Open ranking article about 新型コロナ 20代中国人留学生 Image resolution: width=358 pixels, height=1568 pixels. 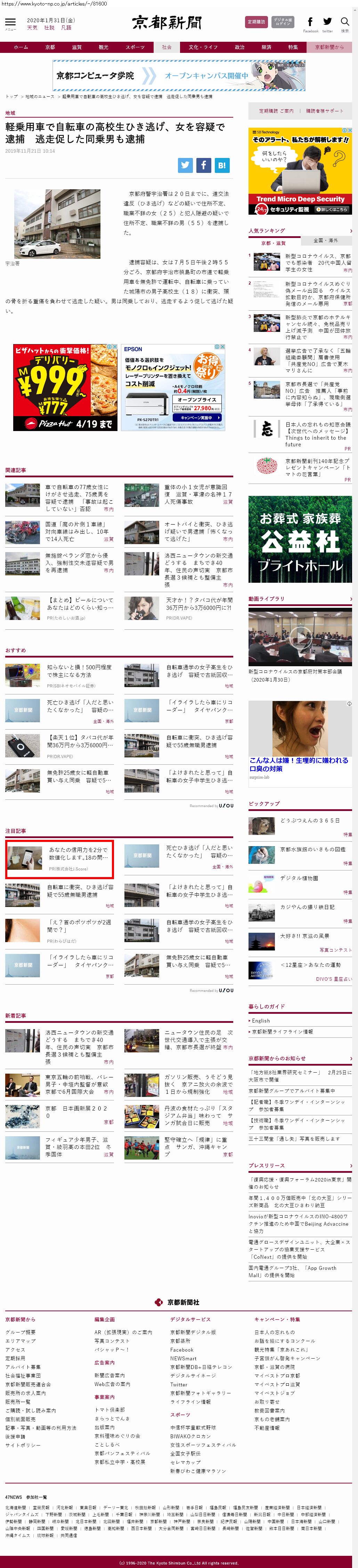(317, 262)
